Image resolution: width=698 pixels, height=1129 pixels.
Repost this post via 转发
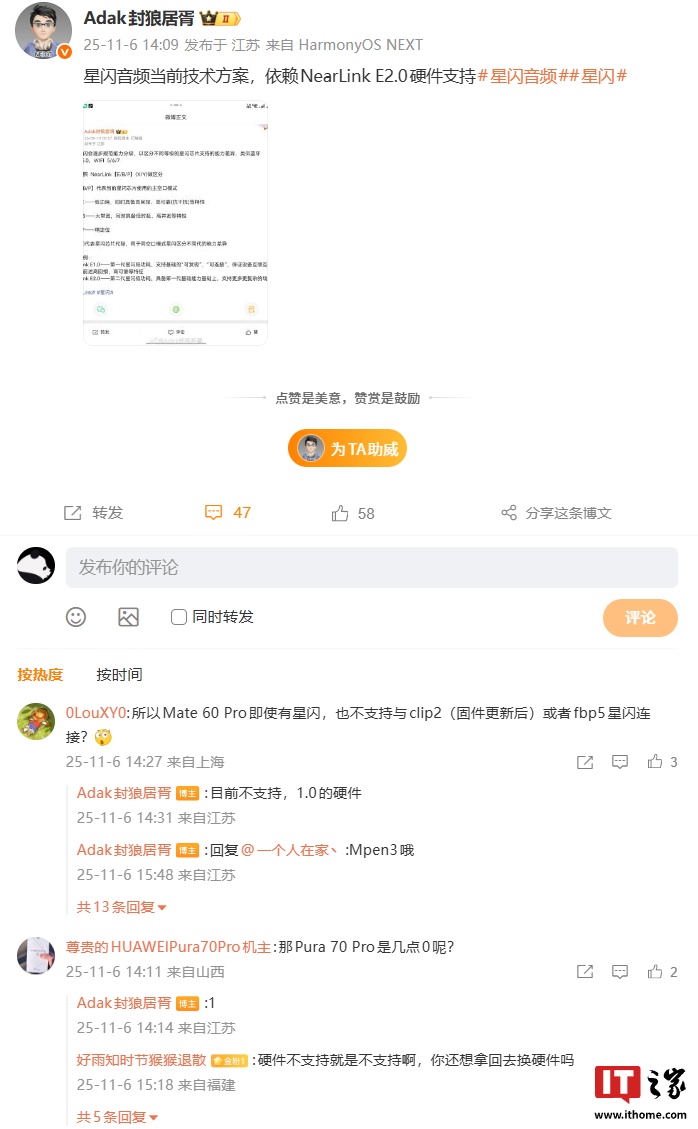point(94,513)
